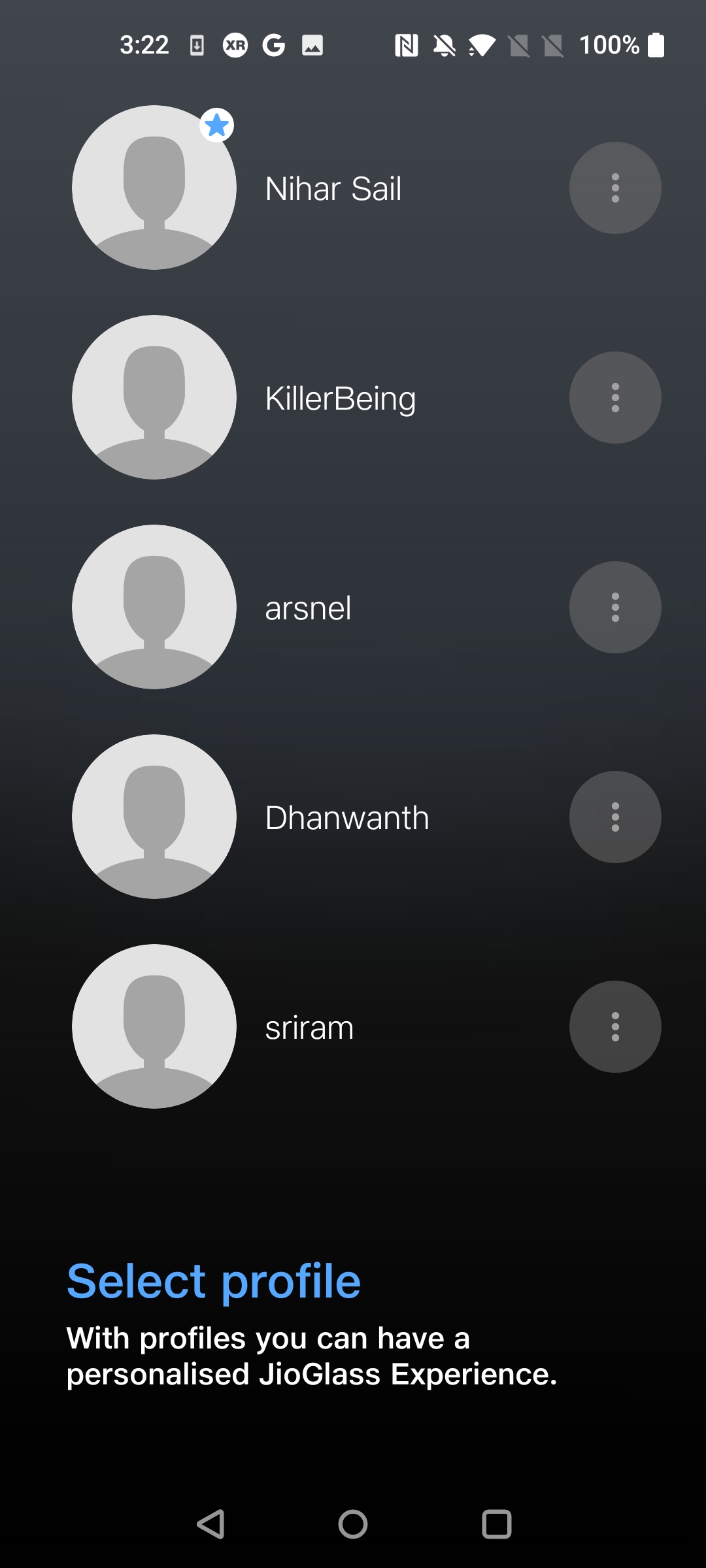The width and height of the screenshot is (706, 1568).
Task: Open more options for KillerBeing
Action: (x=614, y=397)
